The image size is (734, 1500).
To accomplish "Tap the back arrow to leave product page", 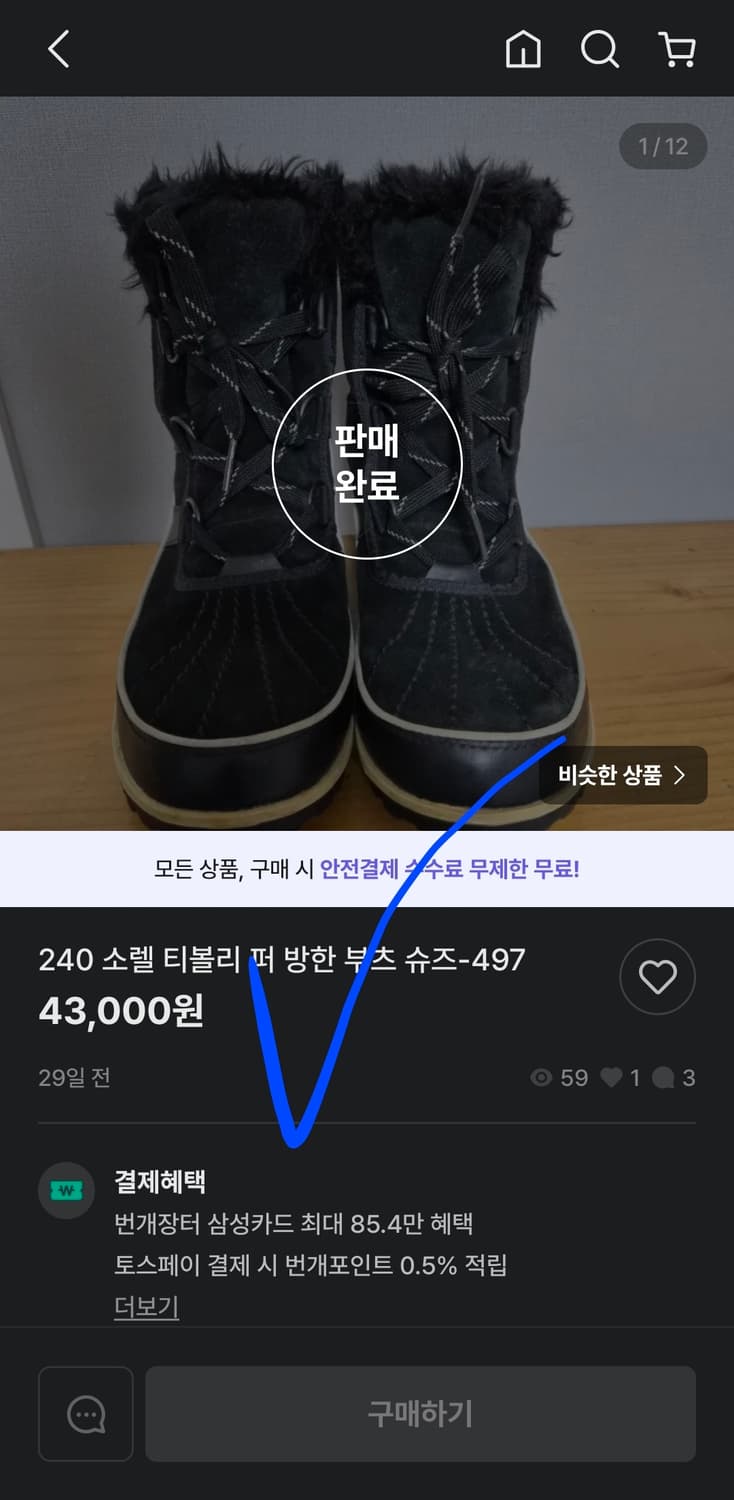I will click(57, 48).
